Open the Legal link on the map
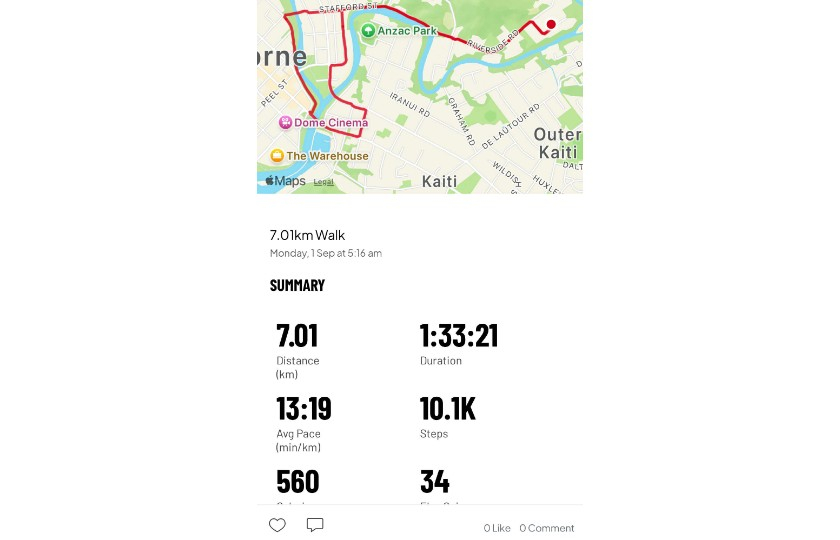Screen dimensions: 840x540 tap(324, 182)
